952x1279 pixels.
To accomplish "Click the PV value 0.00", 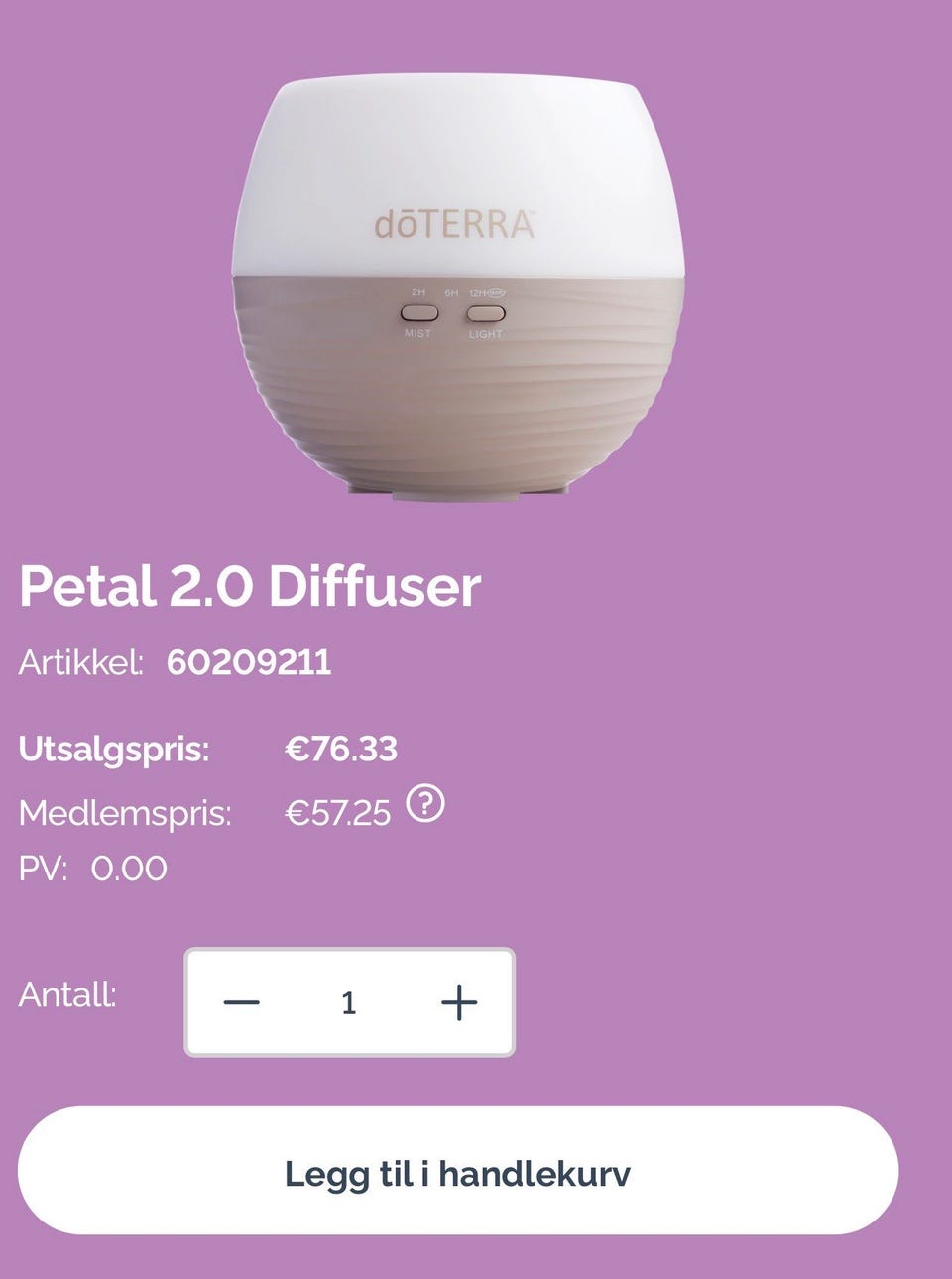I will point(129,867).
